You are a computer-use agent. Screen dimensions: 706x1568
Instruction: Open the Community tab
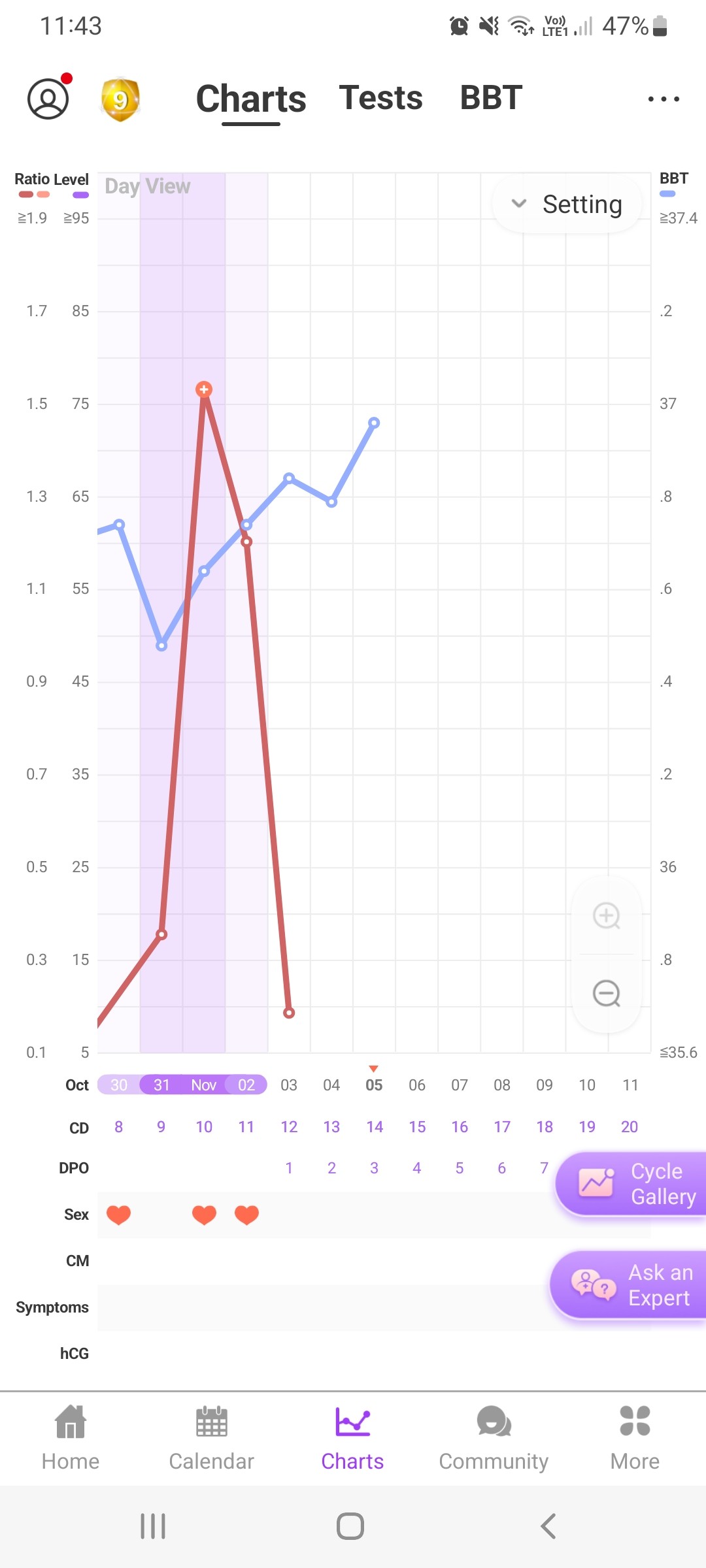pyautogui.click(x=494, y=1439)
